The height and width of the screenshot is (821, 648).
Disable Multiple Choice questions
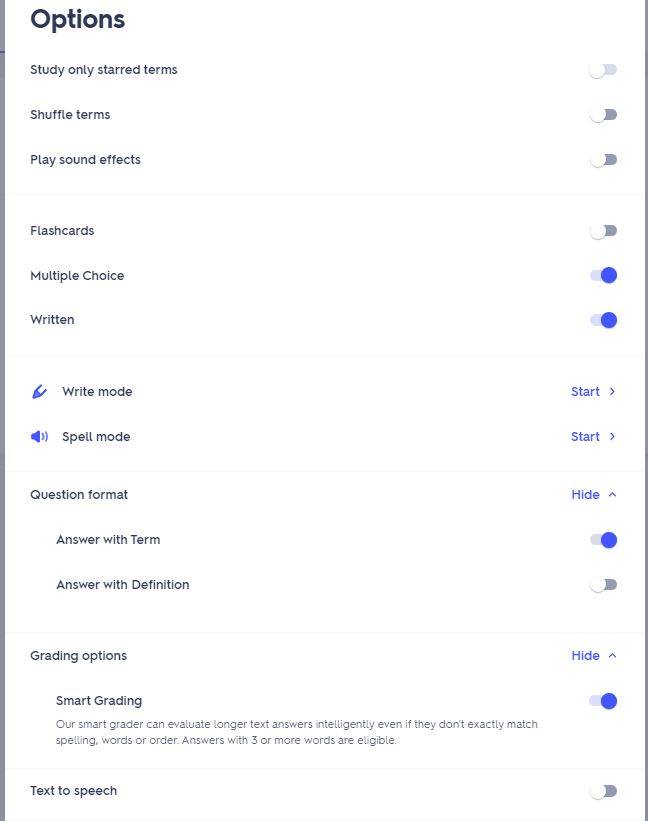[603, 275]
